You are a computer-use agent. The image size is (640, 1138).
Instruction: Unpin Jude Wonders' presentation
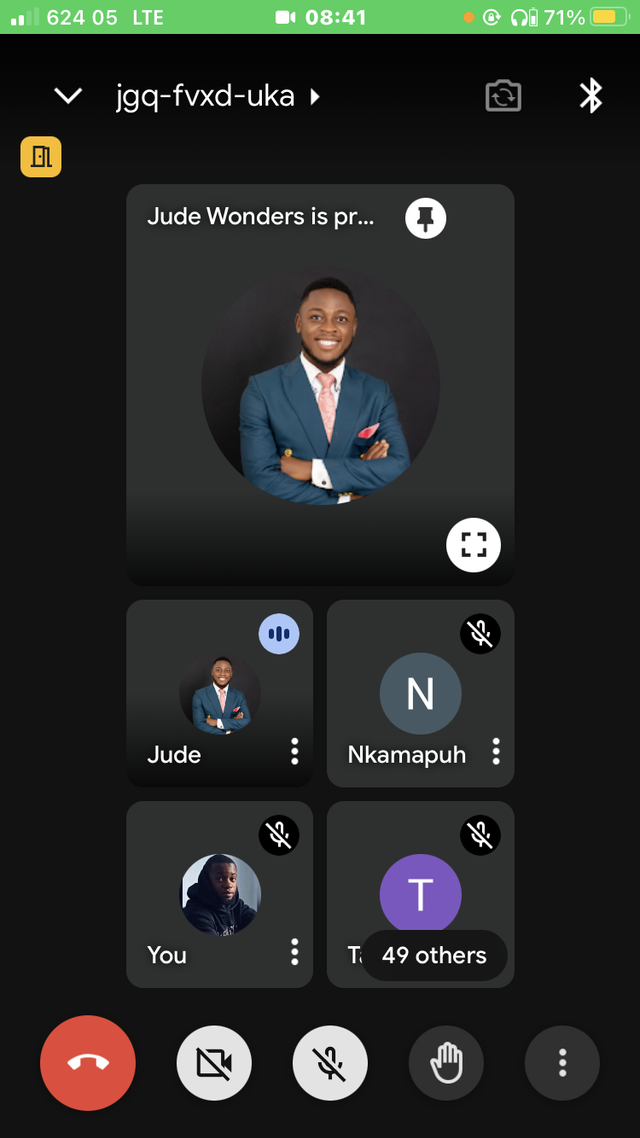pyautogui.click(x=425, y=217)
